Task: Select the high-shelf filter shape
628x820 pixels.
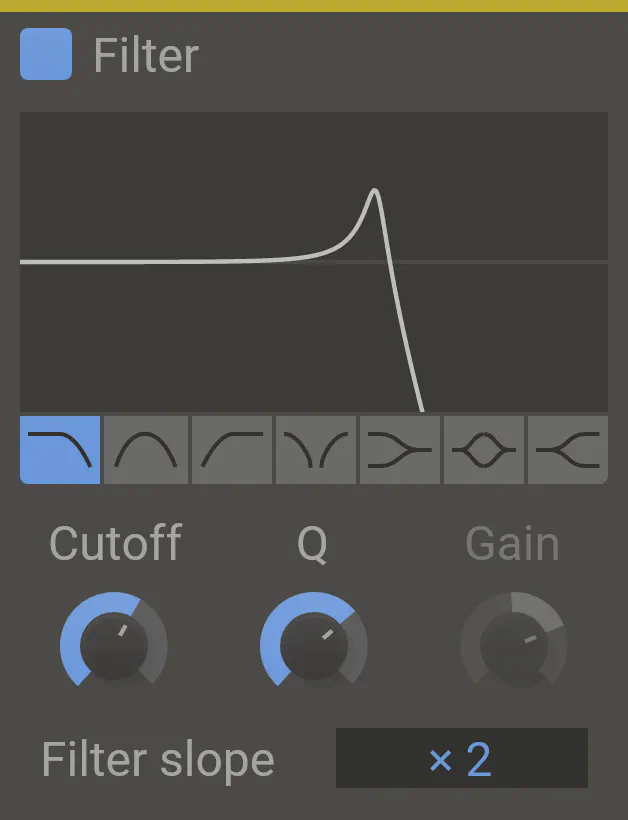Action: point(568,450)
